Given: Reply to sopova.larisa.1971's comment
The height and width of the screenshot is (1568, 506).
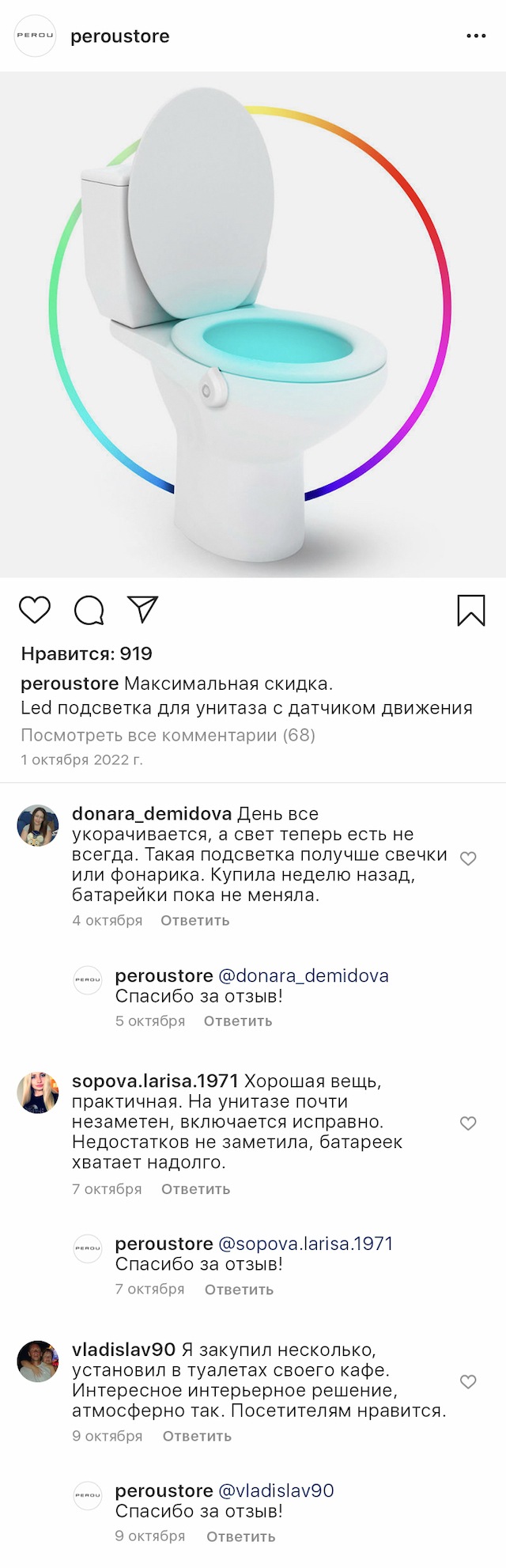Looking at the screenshot, I should click(x=195, y=1189).
